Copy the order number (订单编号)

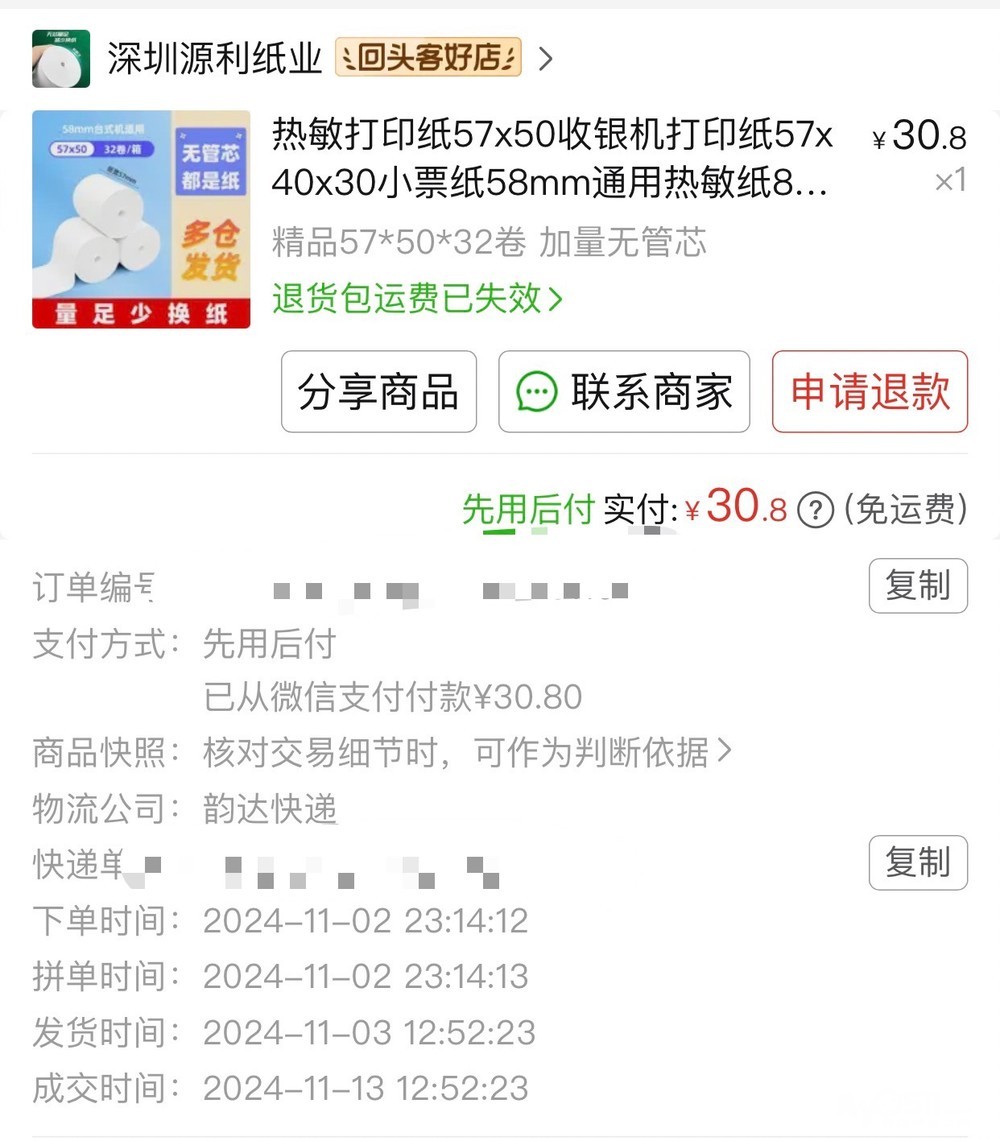(917, 586)
